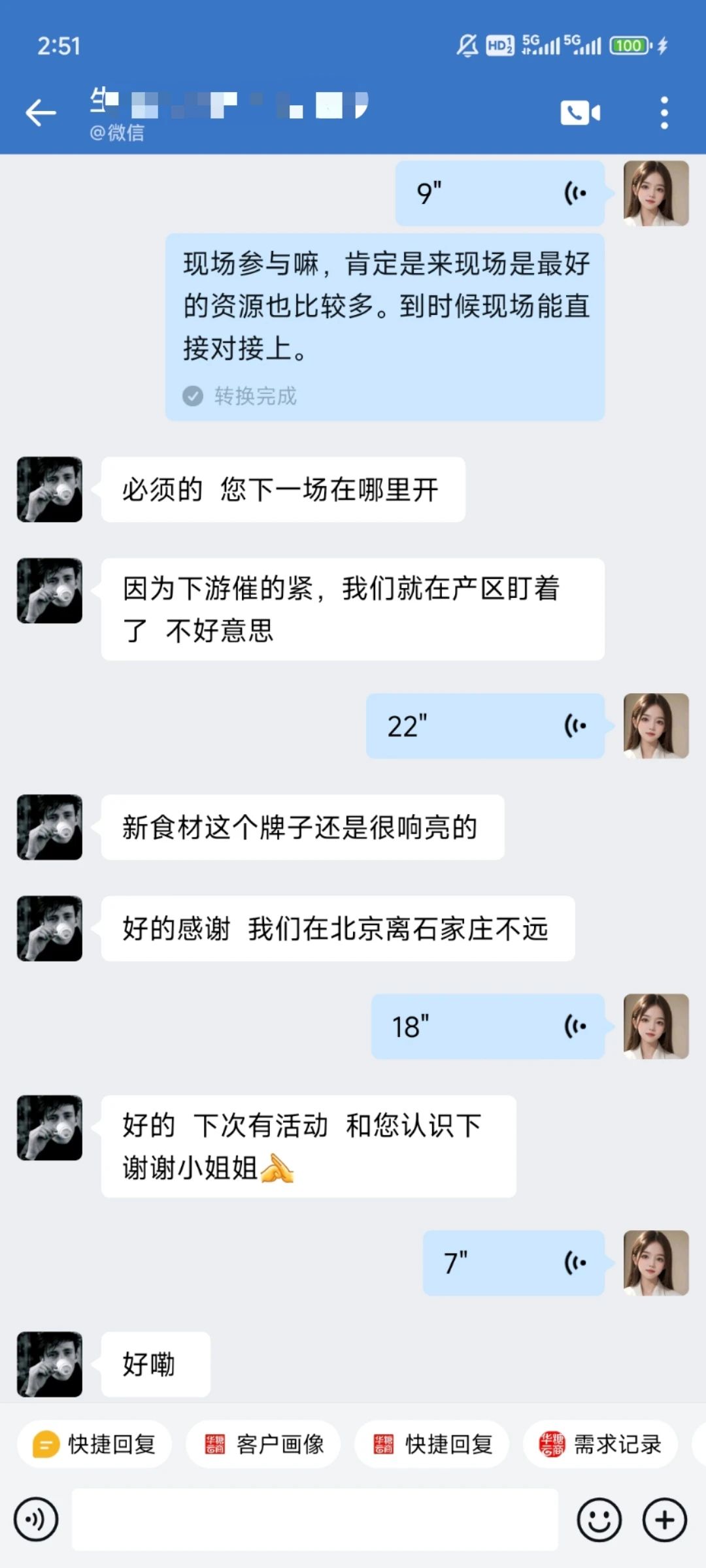Open the emoji picker
706x1568 pixels.
coord(599,1520)
